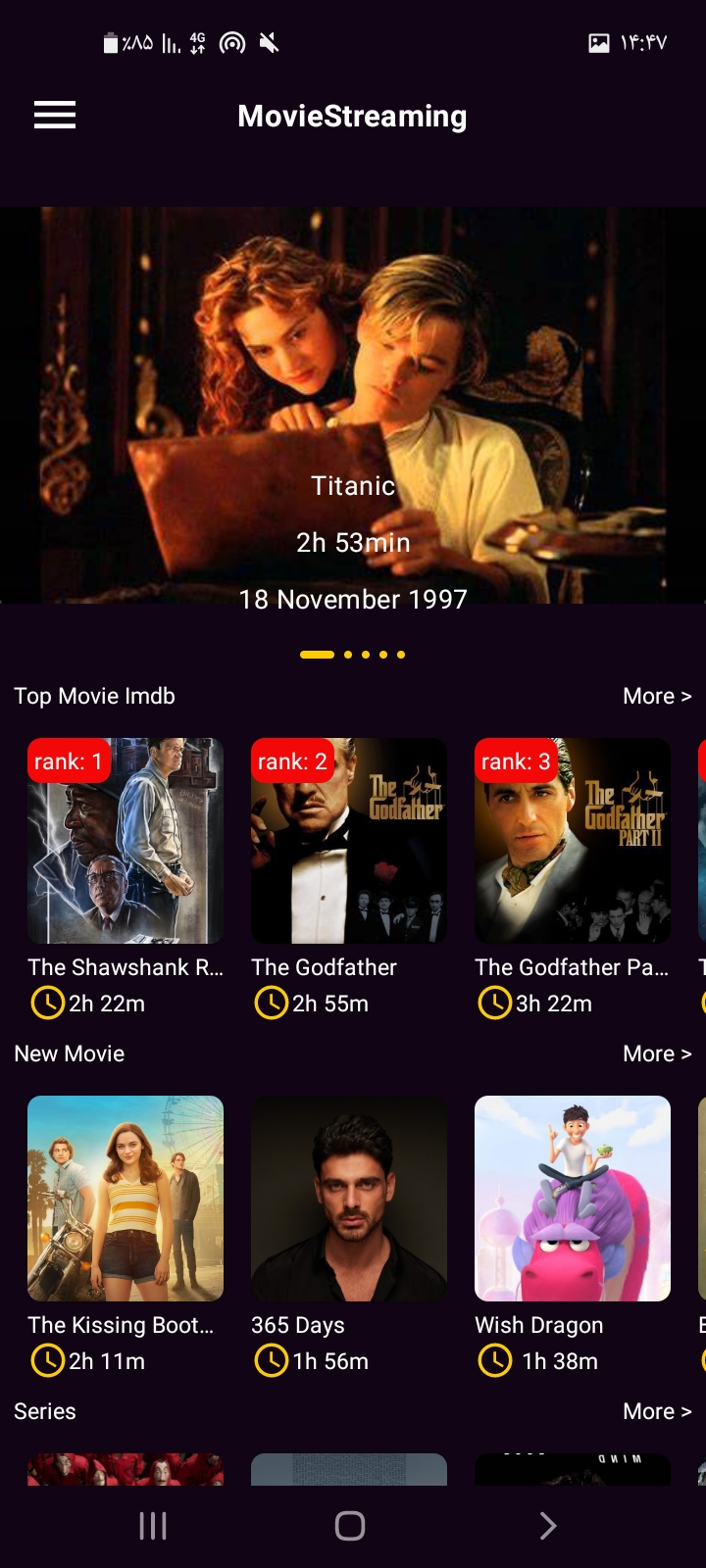Open the hamburger navigation menu
706x1568 pixels.
pos(54,114)
